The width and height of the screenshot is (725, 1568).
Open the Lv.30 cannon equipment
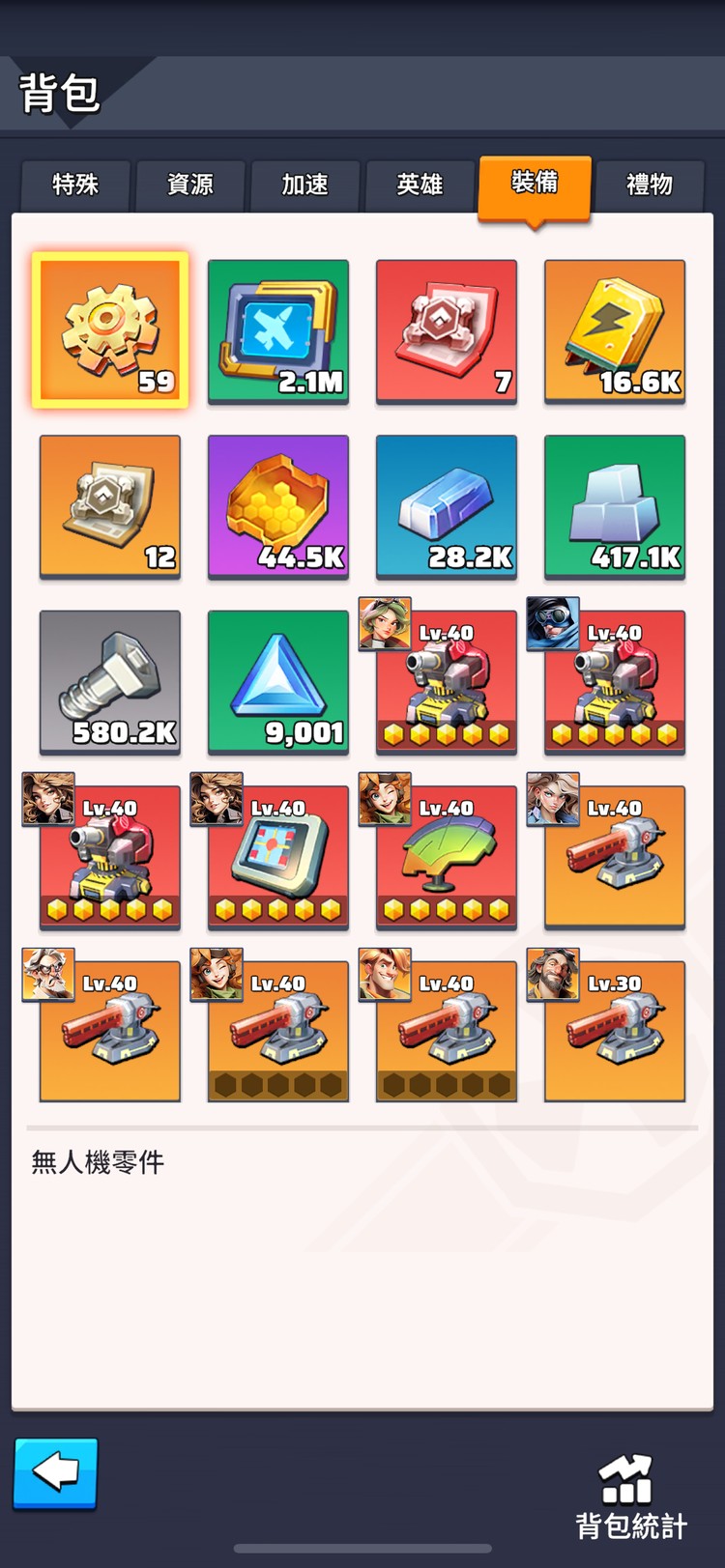[x=615, y=1032]
